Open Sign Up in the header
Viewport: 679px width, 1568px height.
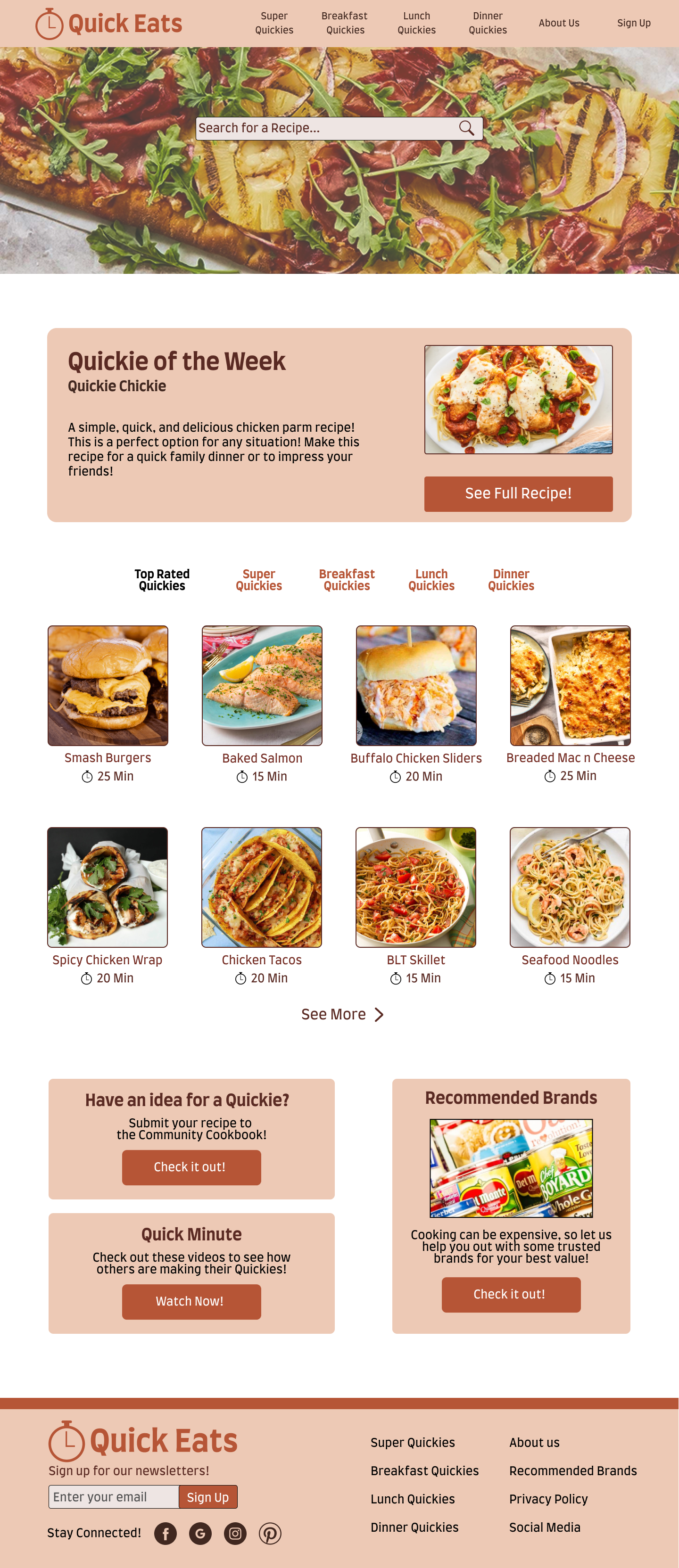(633, 23)
